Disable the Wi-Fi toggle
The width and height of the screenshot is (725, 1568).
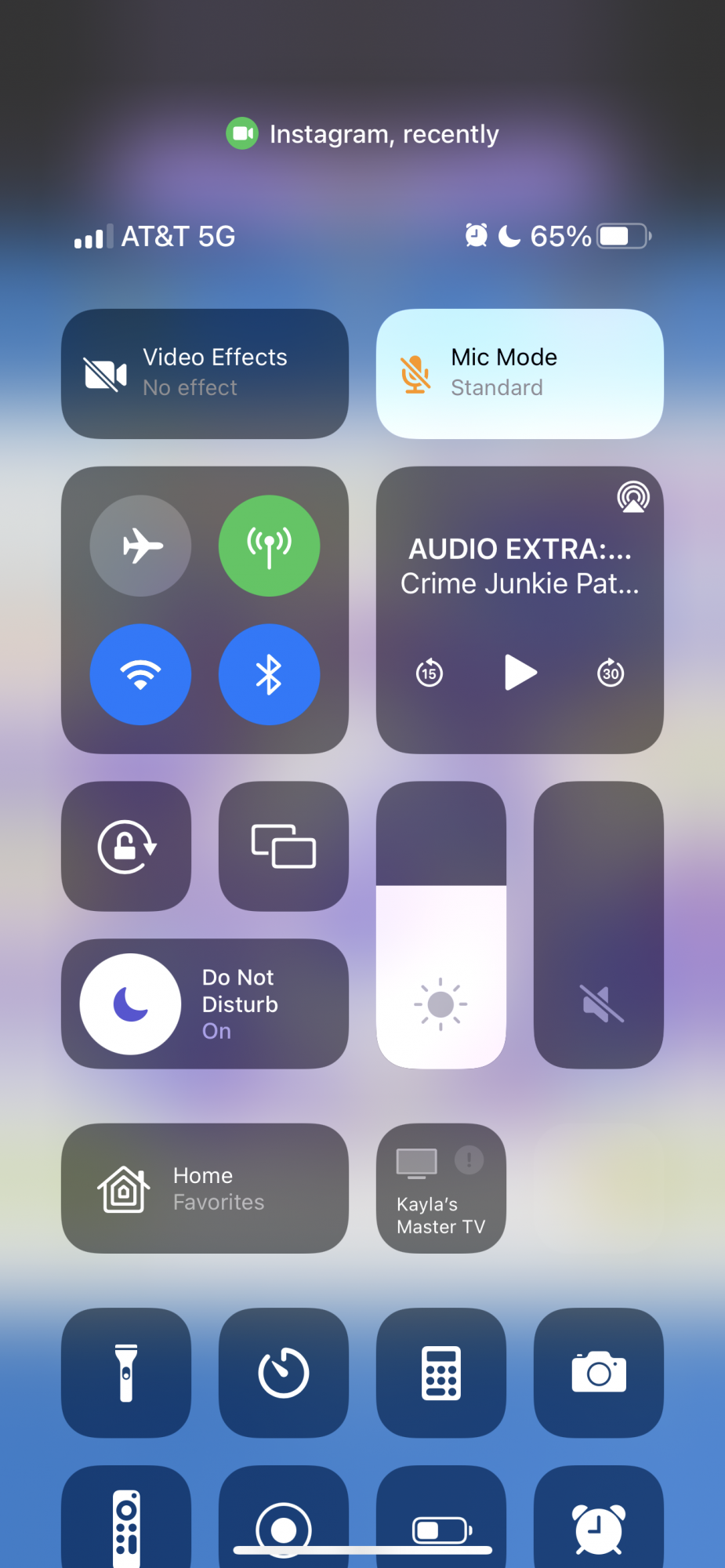coord(141,674)
